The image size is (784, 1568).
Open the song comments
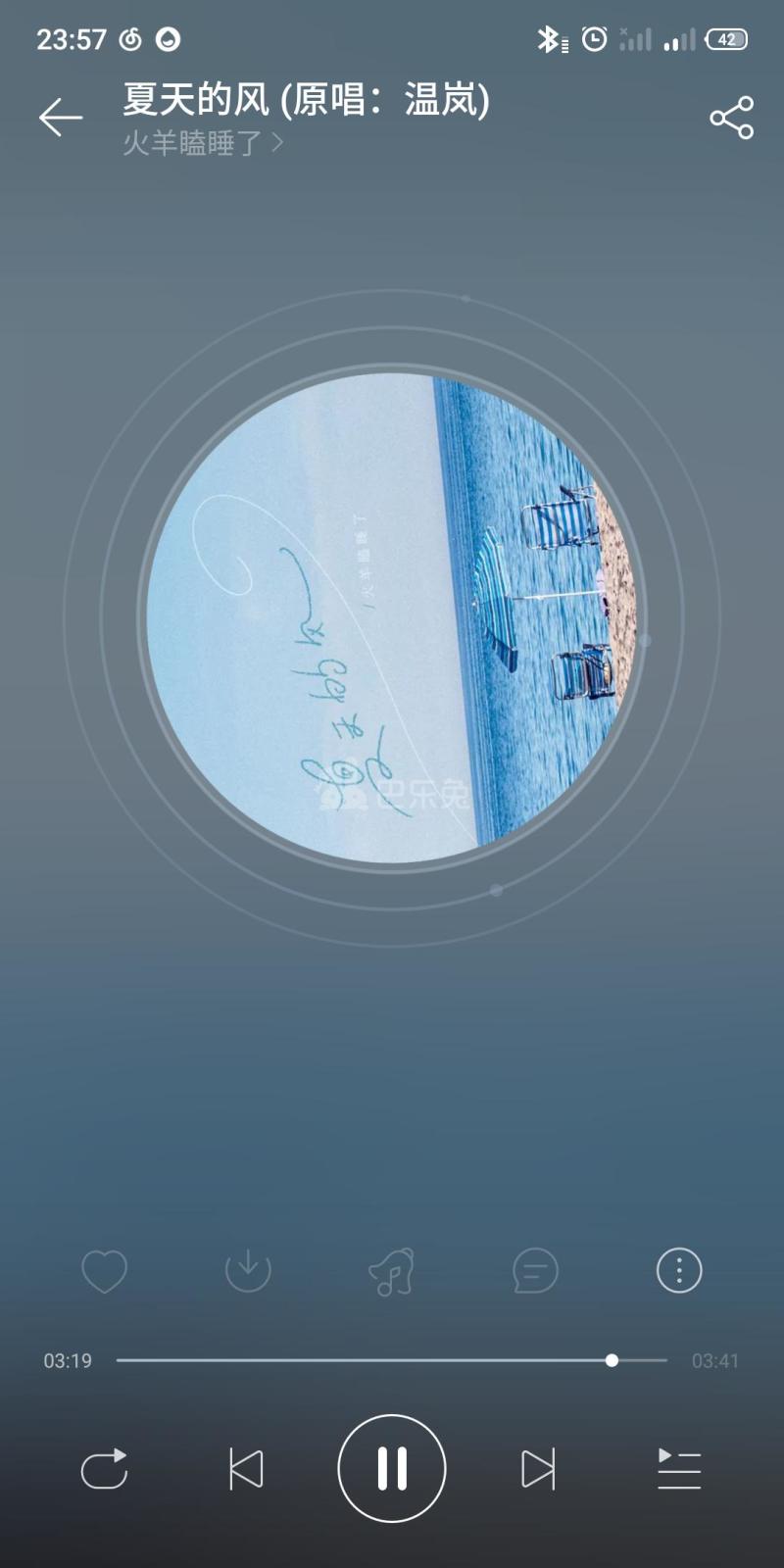click(x=535, y=1271)
